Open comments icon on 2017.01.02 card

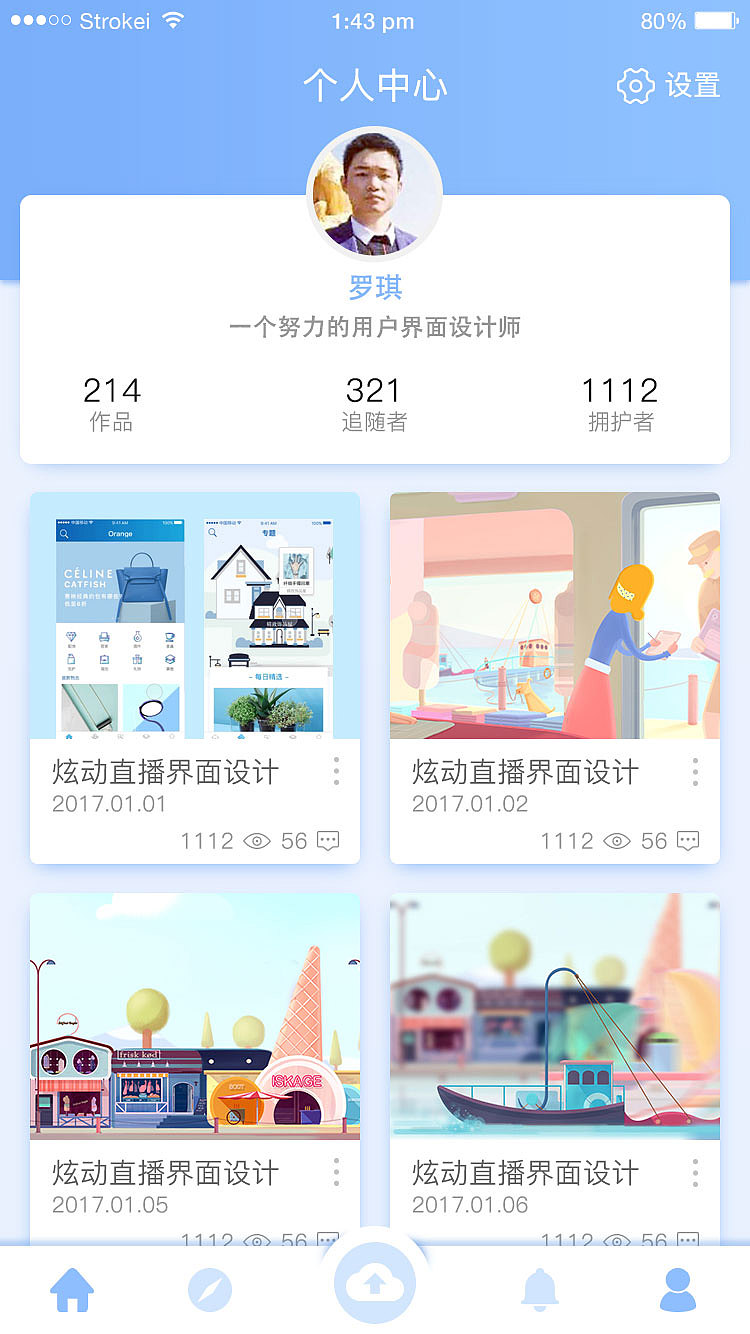[687, 841]
